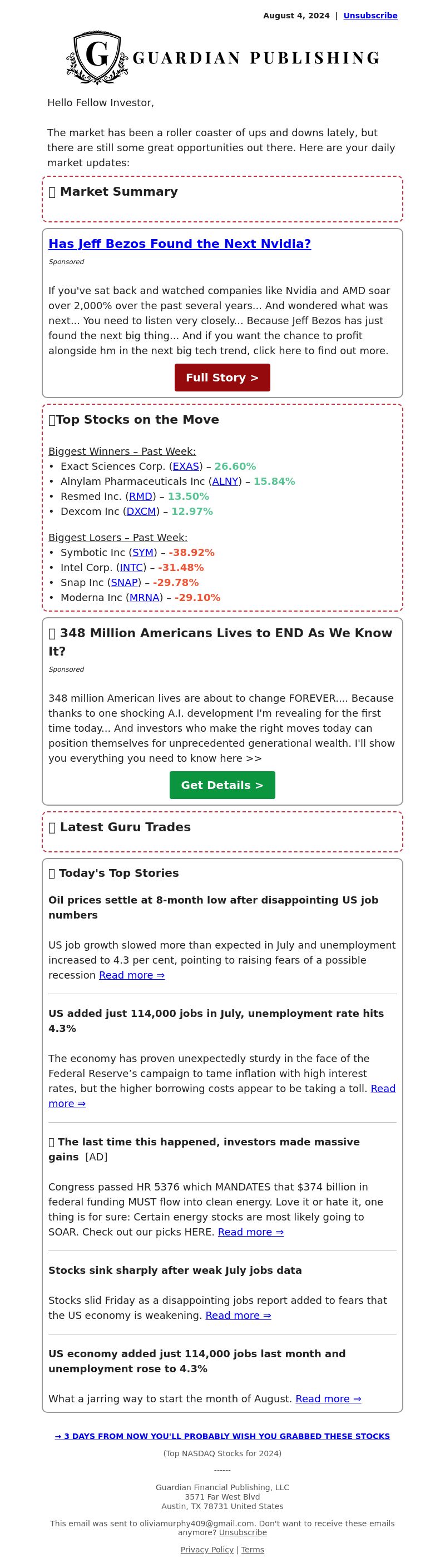
Task: View the MRNA ticker link
Action: tap(144, 598)
